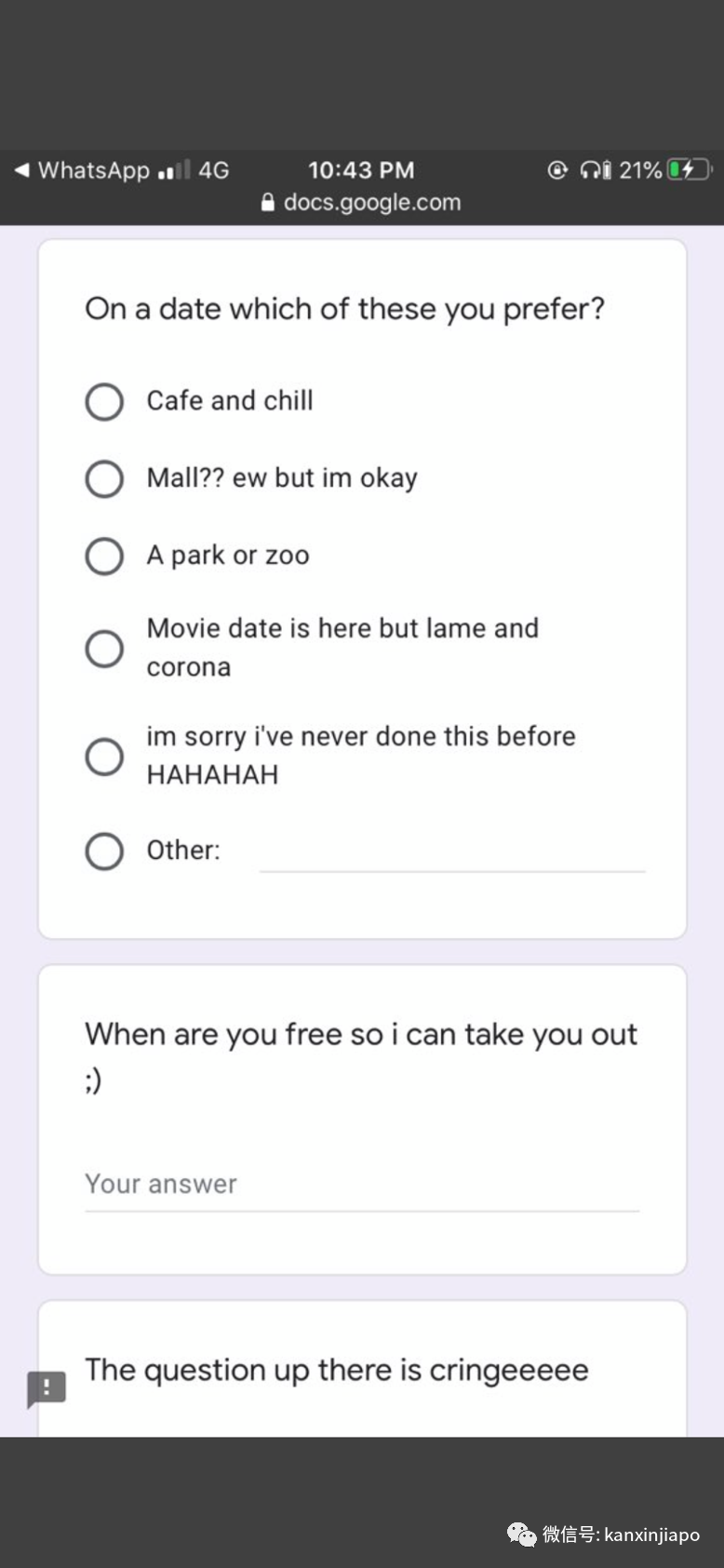The width and height of the screenshot is (724, 1568).
Task: Select "Movie date is here but lame and corona"
Action: (x=104, y=649)
